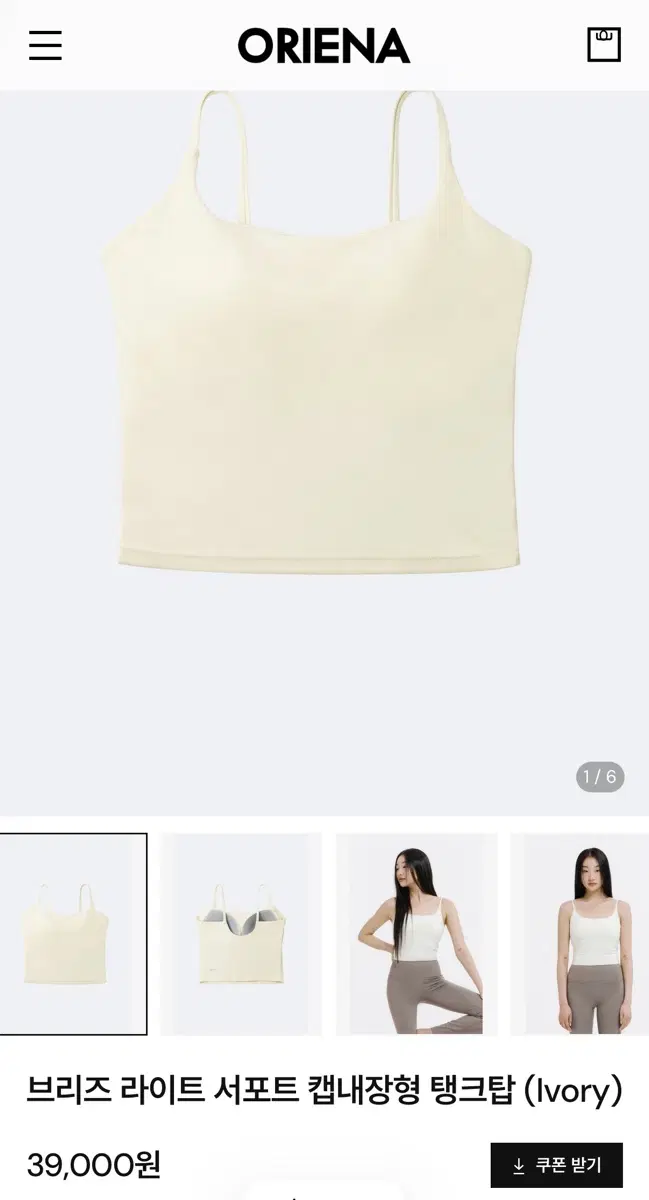649x1200 pixels.
Task: Open the hamburger menu
Action: coord(45,45)
